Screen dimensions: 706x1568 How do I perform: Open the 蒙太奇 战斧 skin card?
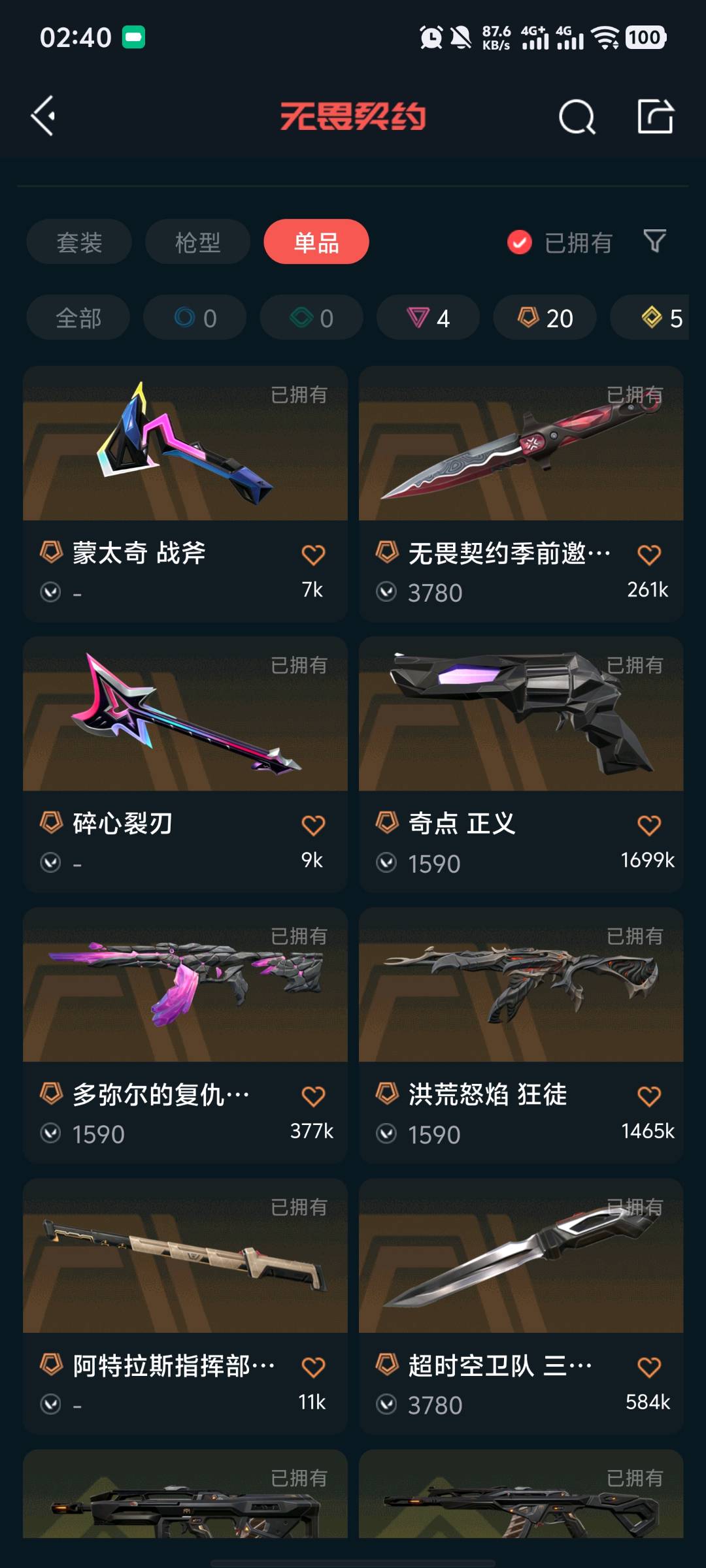coord(185,493)
